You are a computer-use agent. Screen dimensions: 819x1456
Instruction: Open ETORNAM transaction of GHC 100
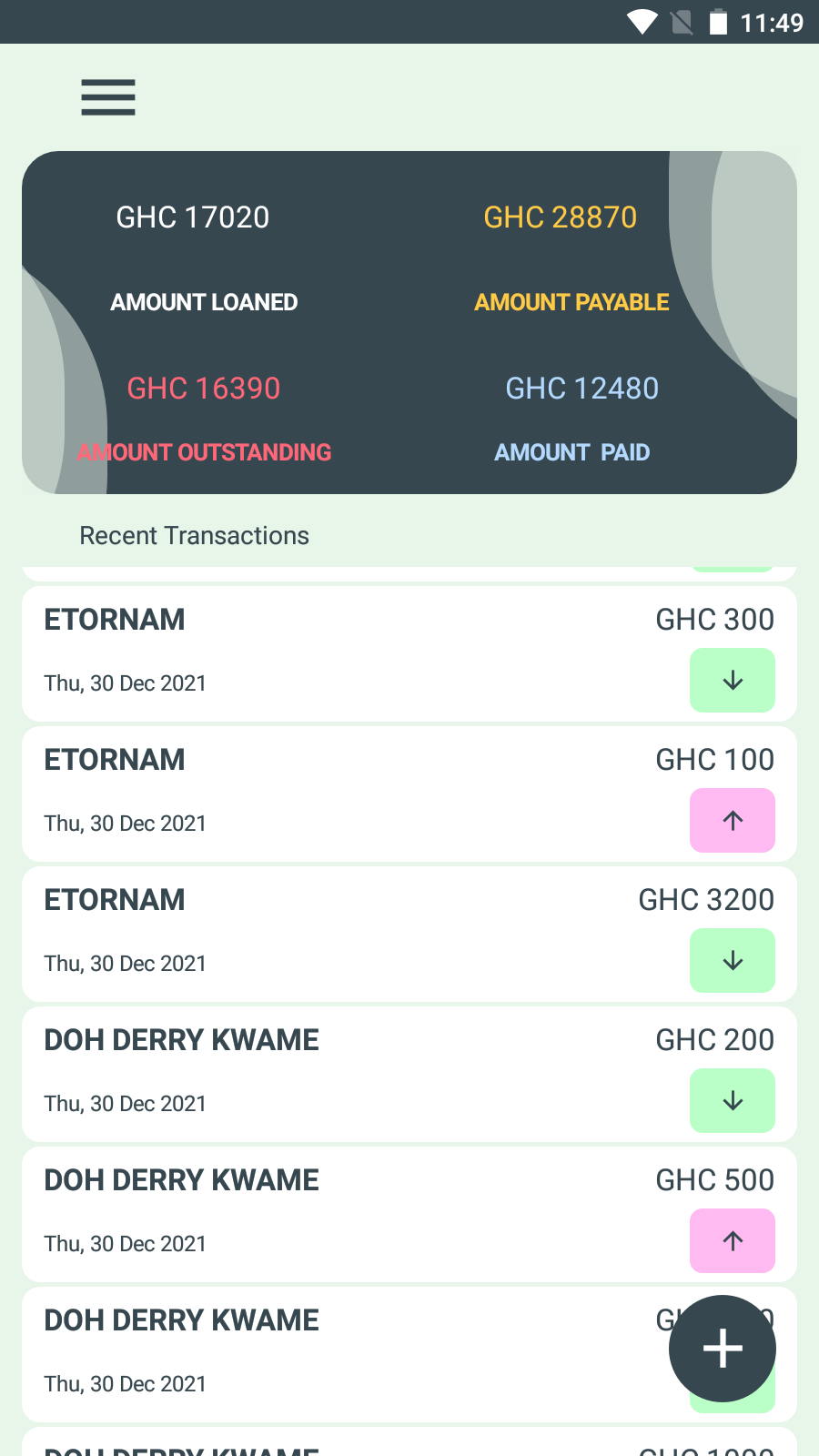409,794
